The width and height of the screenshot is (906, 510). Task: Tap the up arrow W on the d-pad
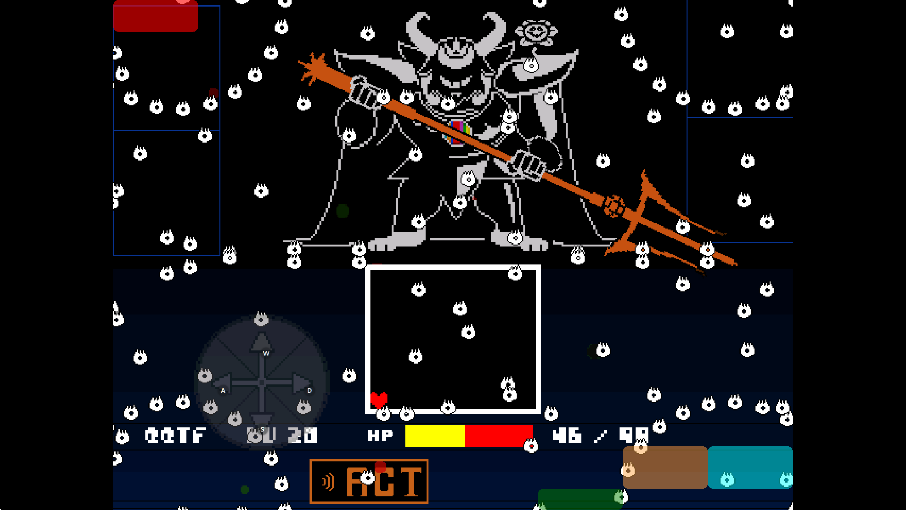click(262, 343)
